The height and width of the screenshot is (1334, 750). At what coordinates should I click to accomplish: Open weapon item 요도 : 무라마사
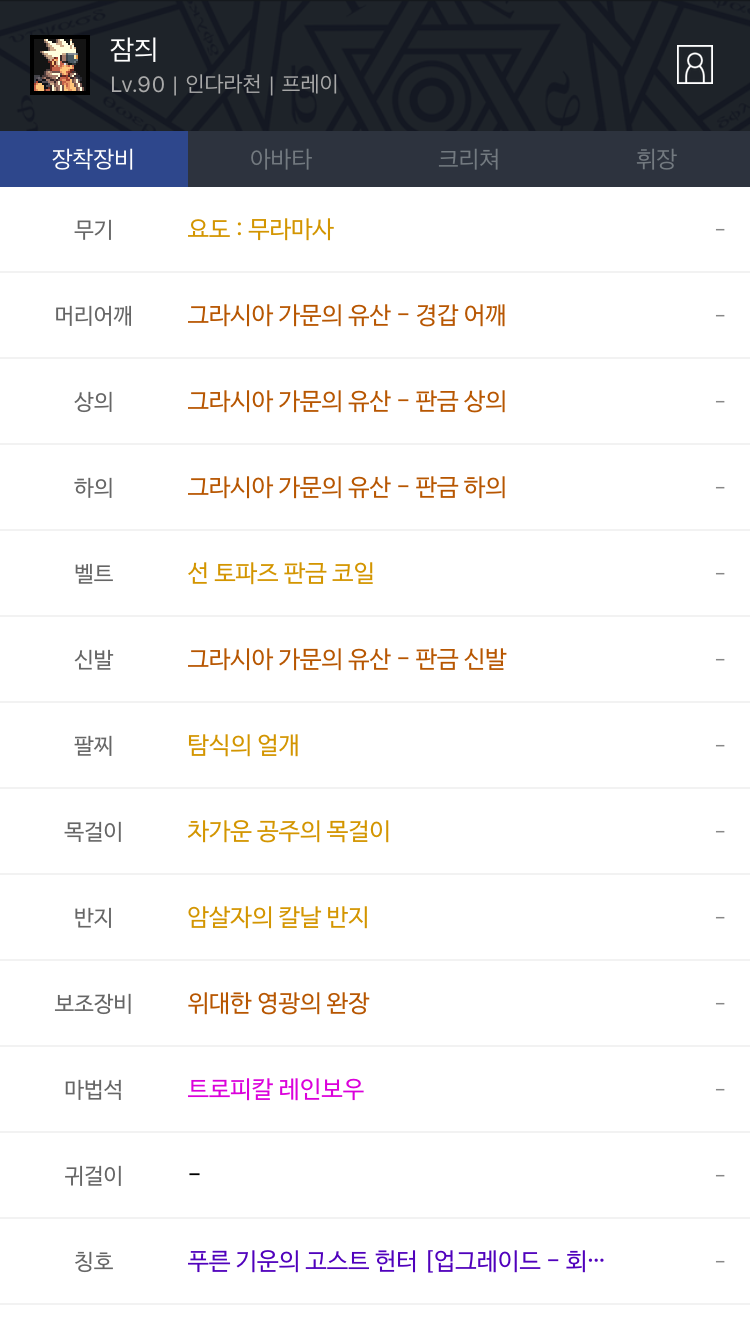[260, 229]
